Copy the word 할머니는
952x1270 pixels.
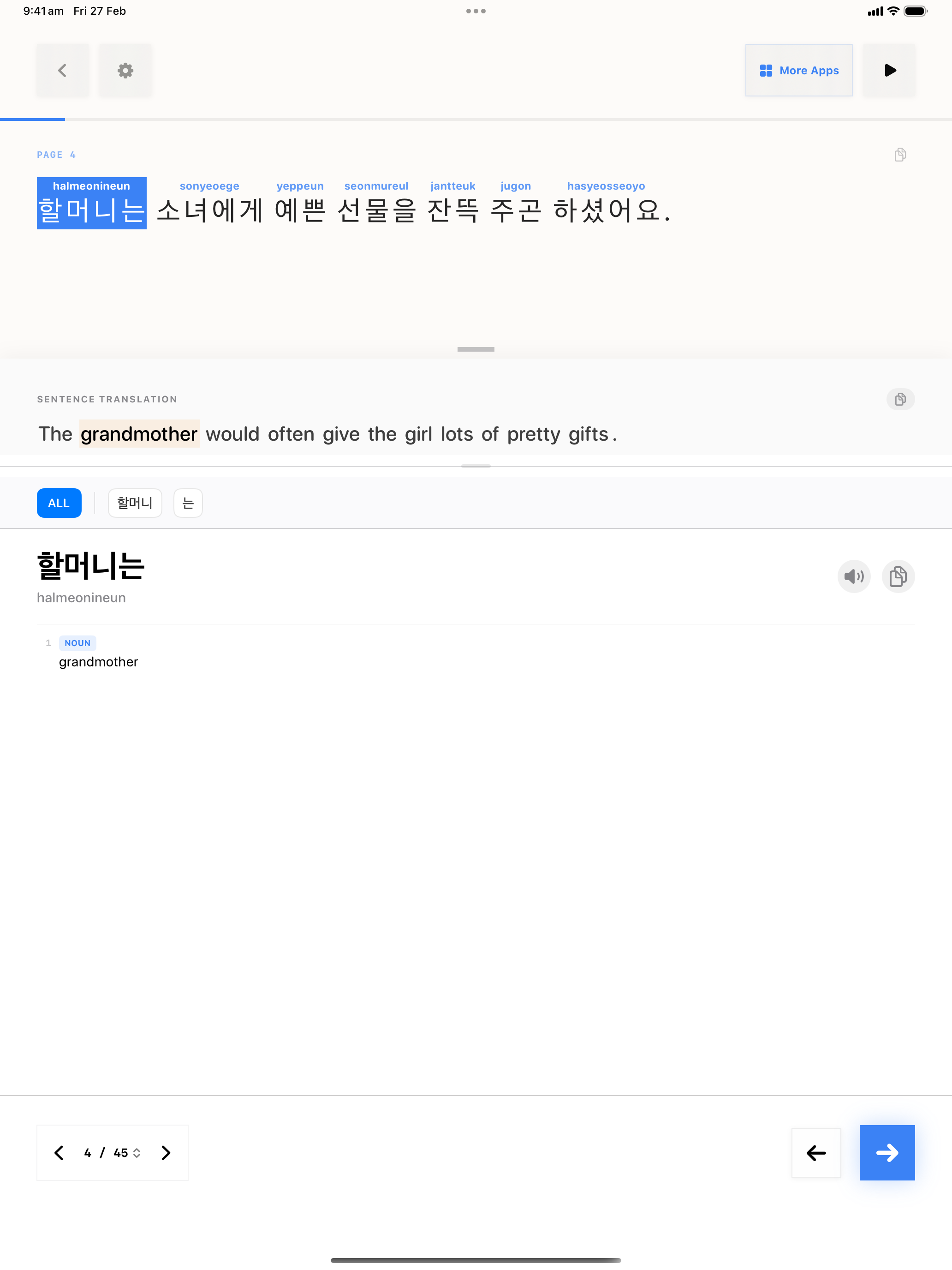[898, 576]
